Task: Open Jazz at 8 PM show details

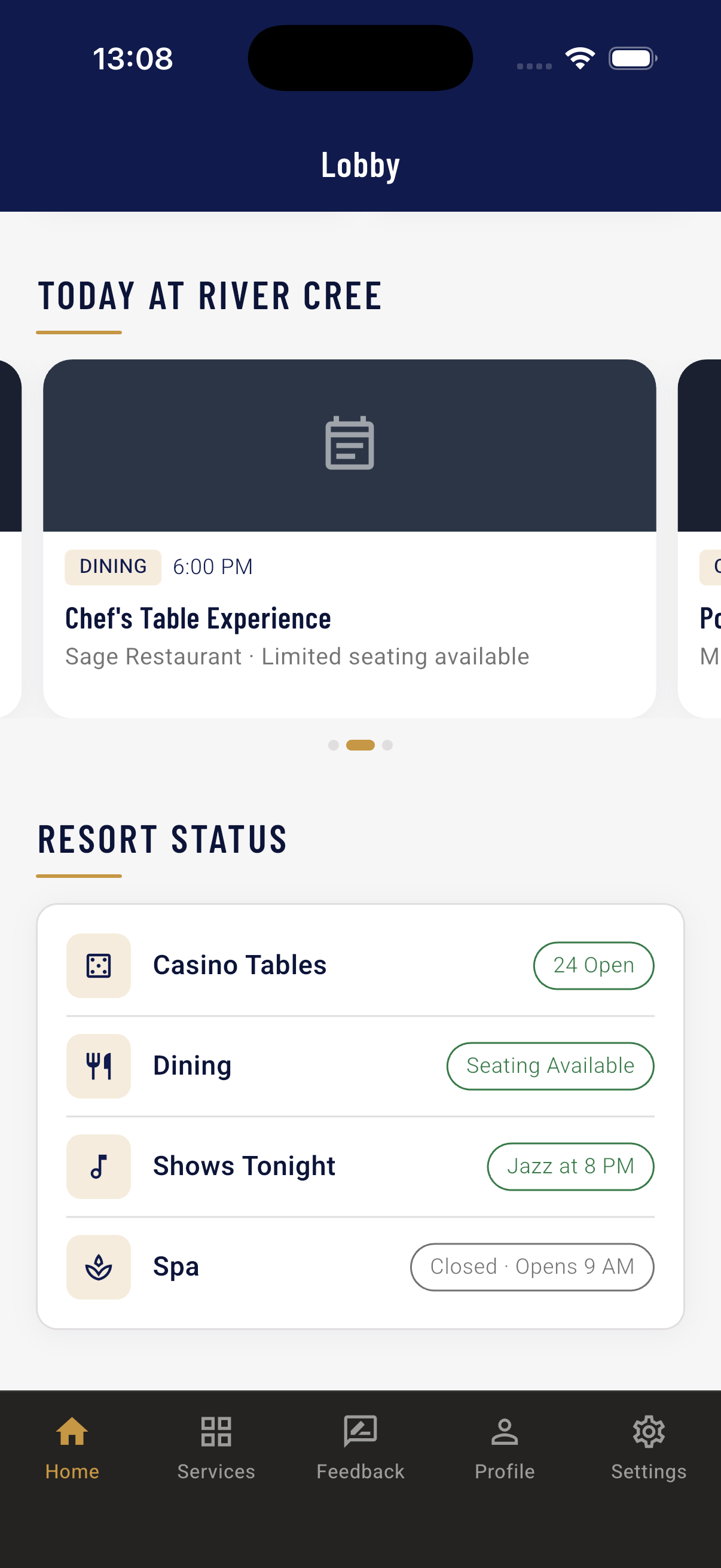Action: click(x=570, y=1167)
